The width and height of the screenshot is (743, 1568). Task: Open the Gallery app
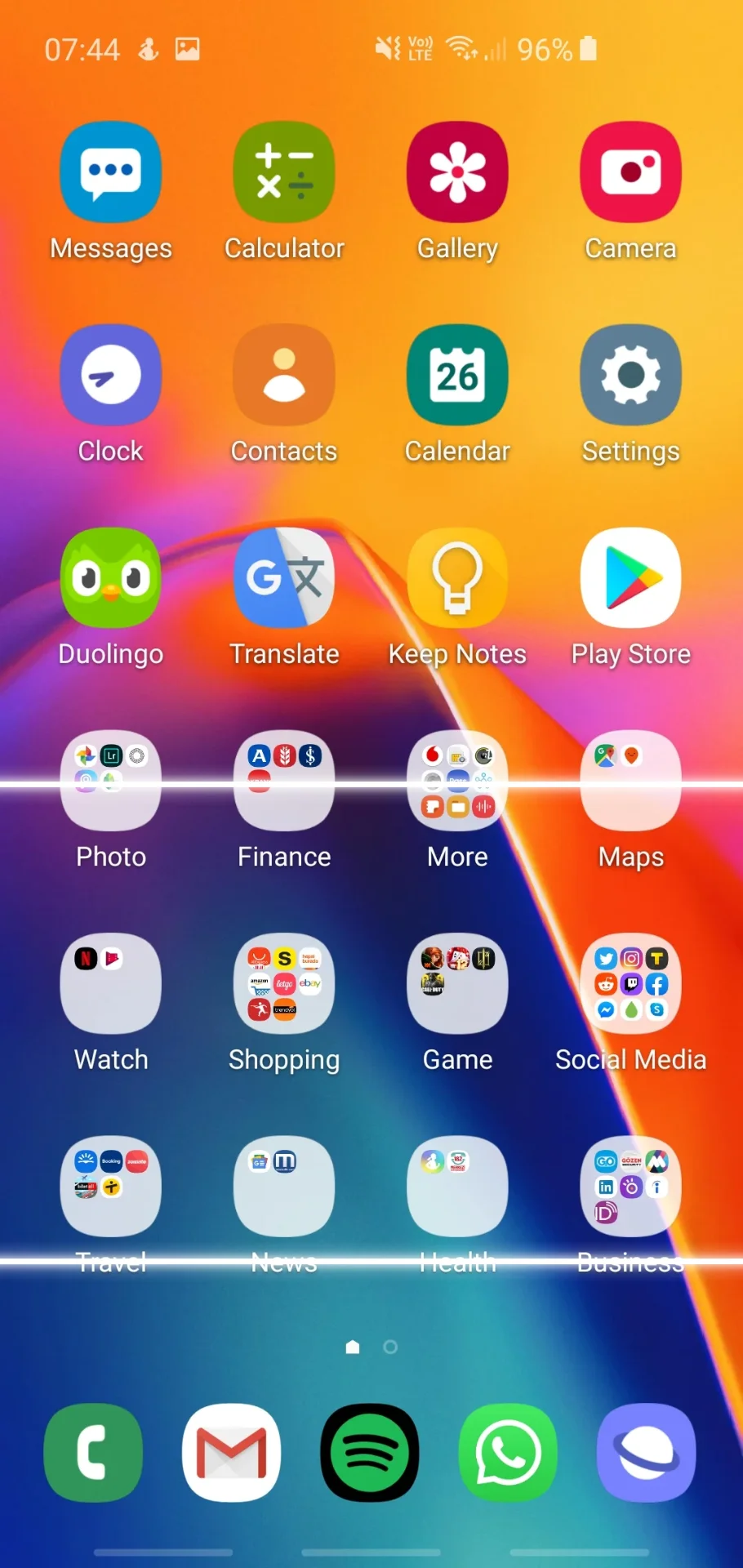pyautogui.click(x=457, y=171)
